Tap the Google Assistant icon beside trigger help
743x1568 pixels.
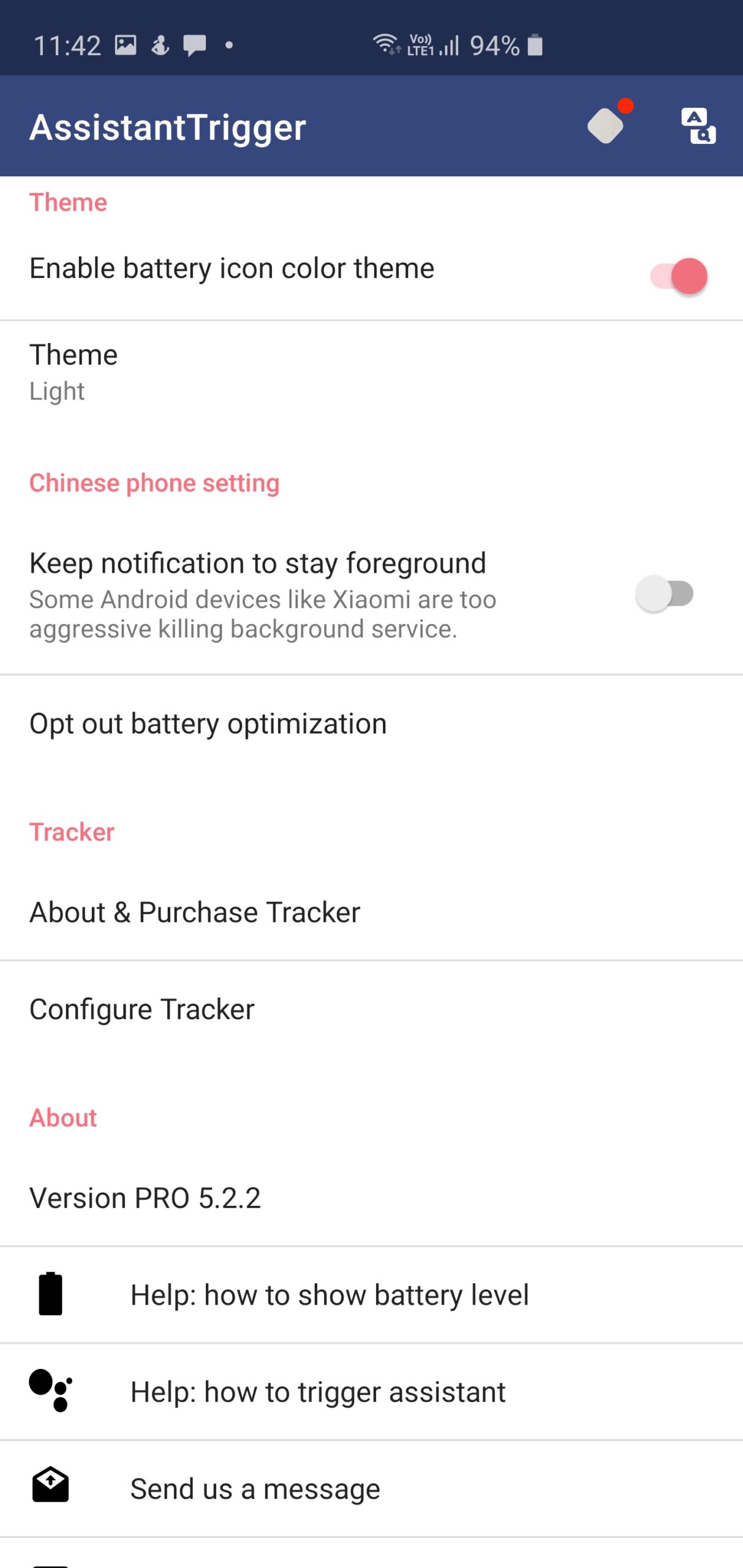(51, 1391)
